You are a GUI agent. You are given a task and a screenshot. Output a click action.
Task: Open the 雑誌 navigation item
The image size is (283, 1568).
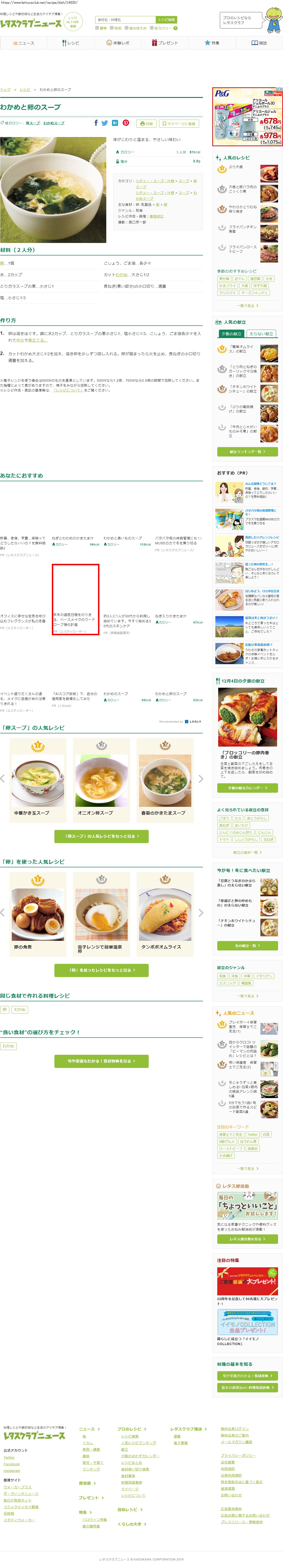coord(259,43)
